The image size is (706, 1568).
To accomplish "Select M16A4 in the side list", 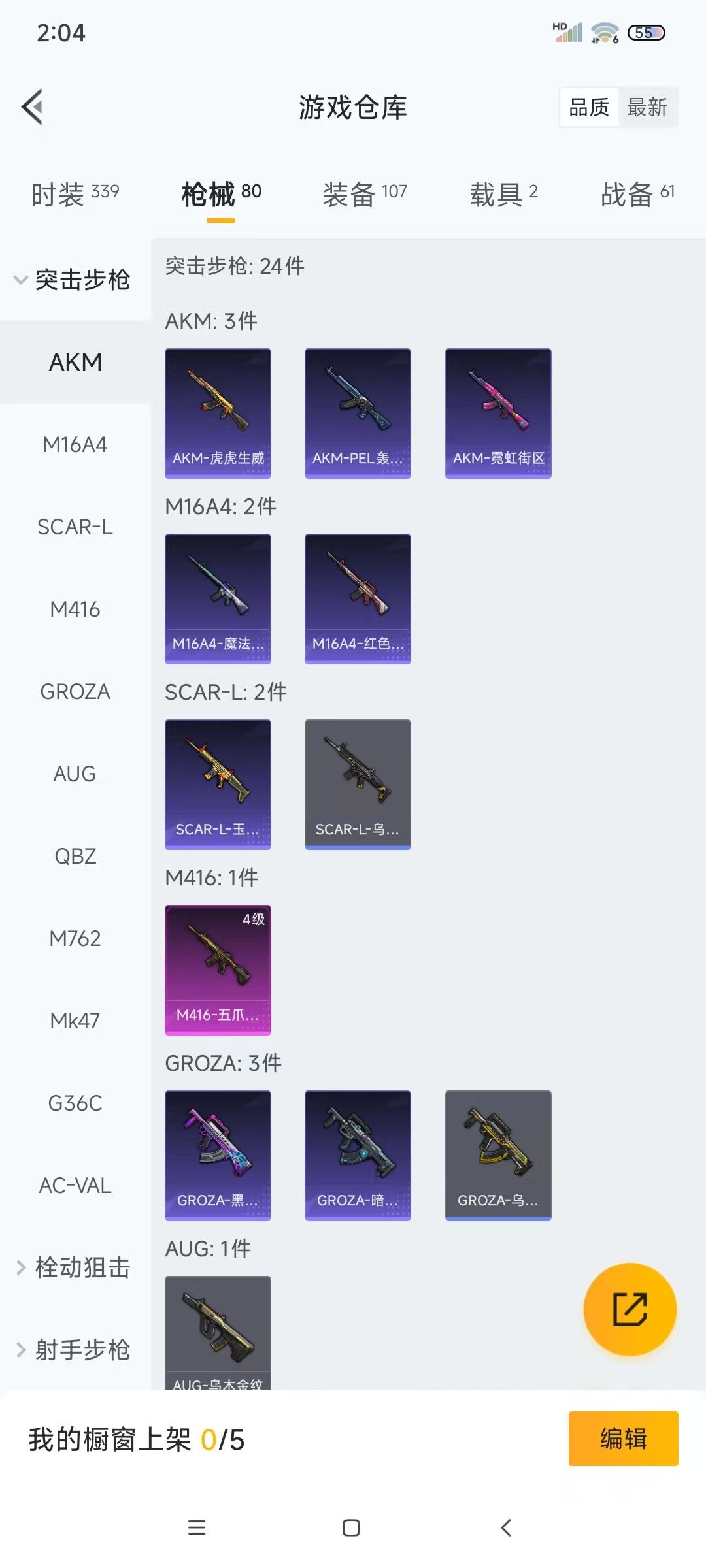I will coord(75,445).
